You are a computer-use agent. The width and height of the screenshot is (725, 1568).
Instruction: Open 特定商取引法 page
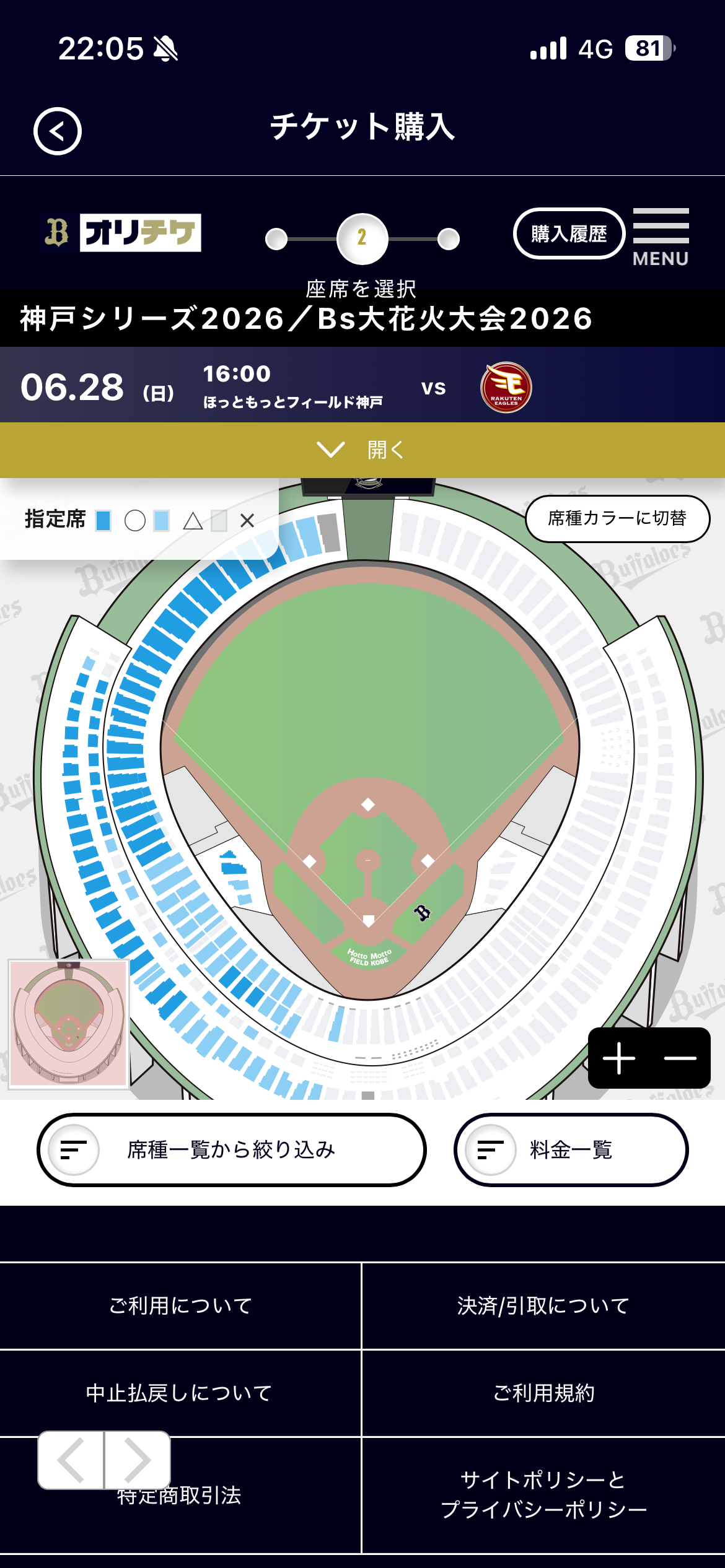click(x=180, y=1495)
